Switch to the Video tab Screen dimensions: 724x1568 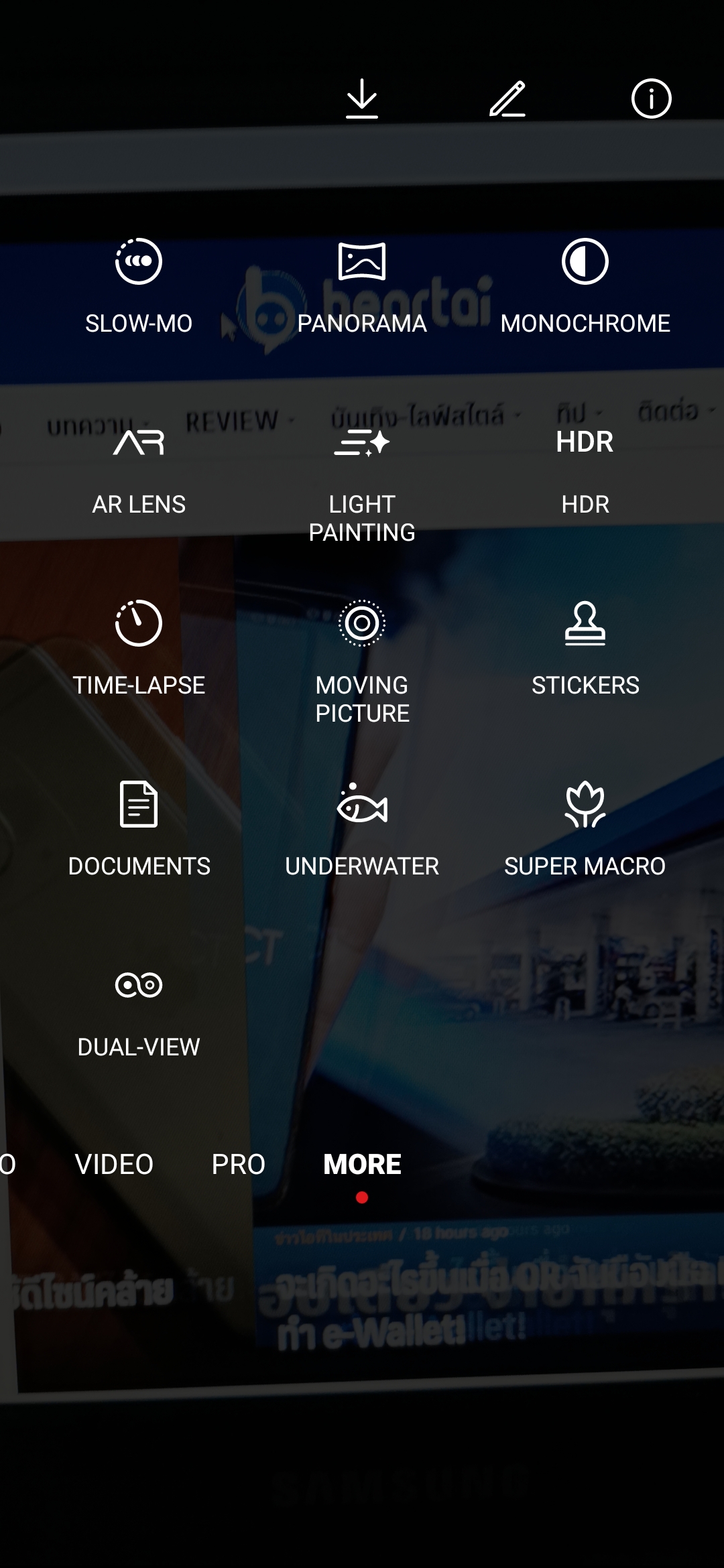point(114,1165)
